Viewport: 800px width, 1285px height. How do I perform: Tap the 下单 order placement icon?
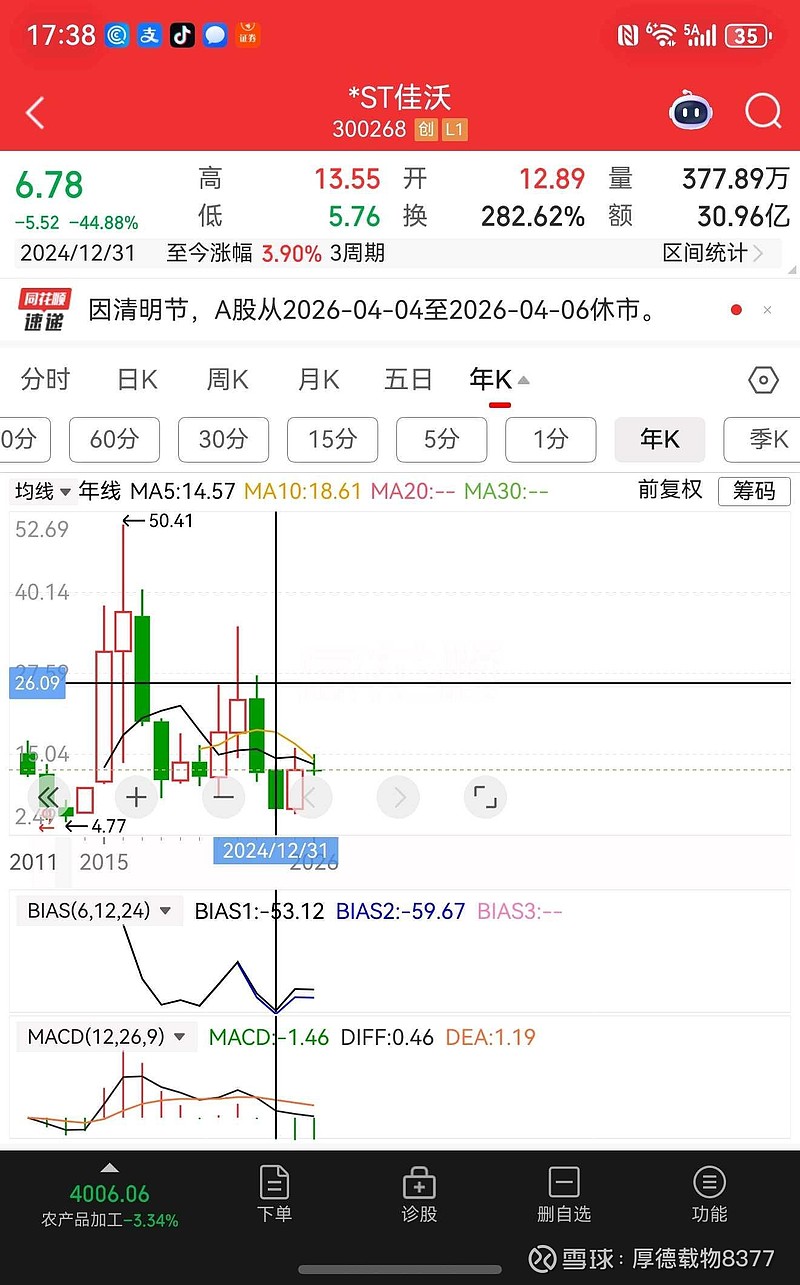click(273, 1193)
